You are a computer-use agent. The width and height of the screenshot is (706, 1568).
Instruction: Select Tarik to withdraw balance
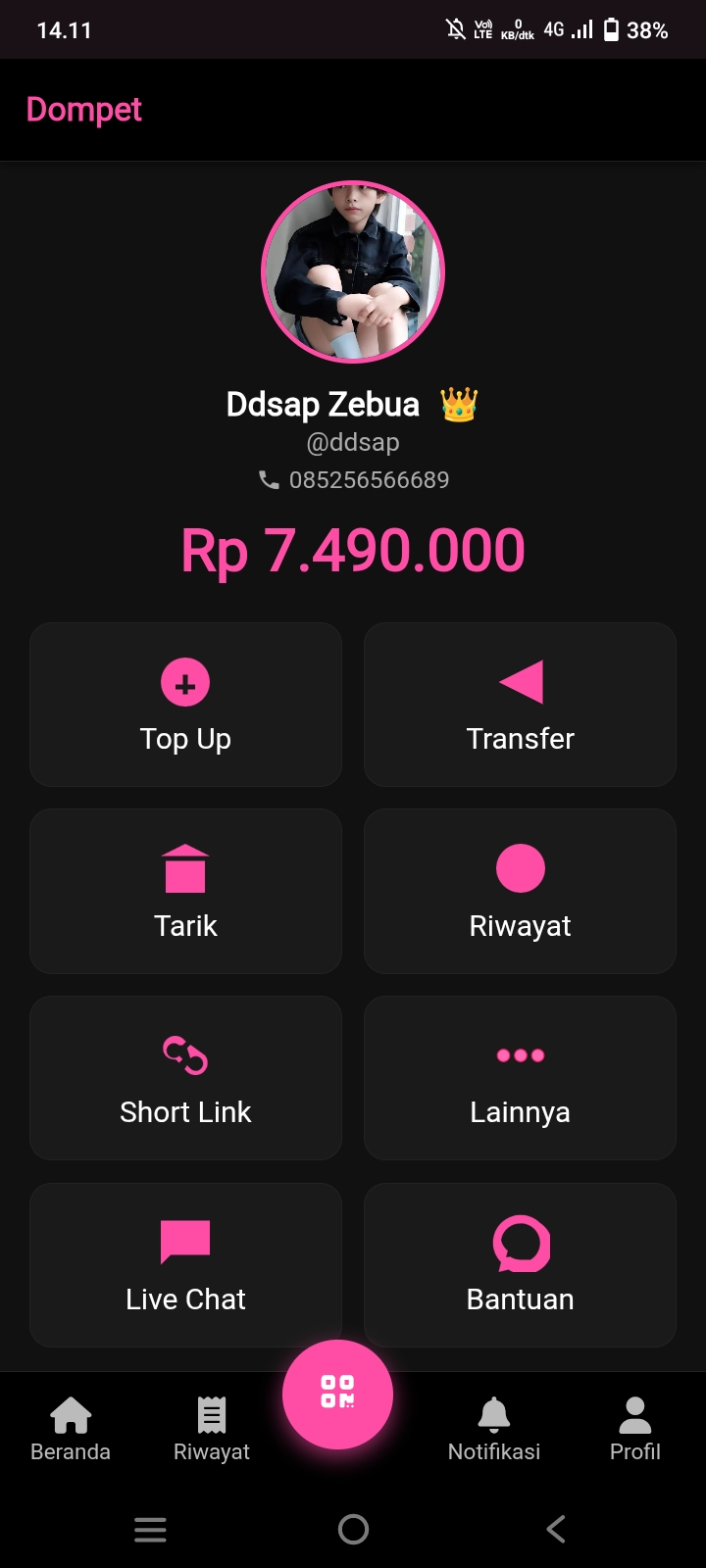tap(185, 891)
